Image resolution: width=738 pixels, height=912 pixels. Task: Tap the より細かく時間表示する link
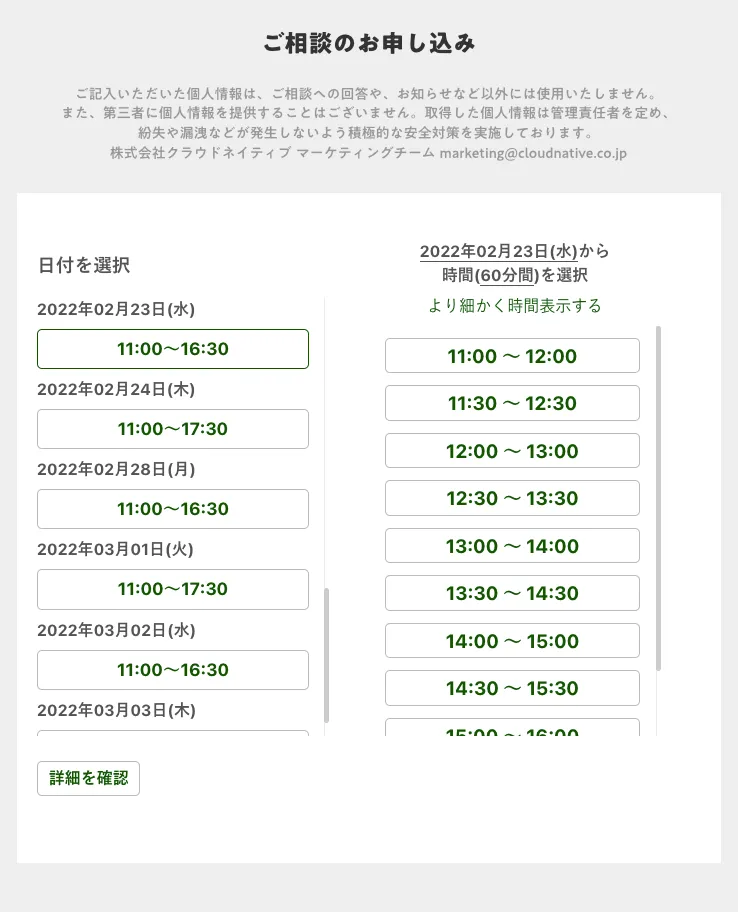pyautogui.click(x=515, y=306)
